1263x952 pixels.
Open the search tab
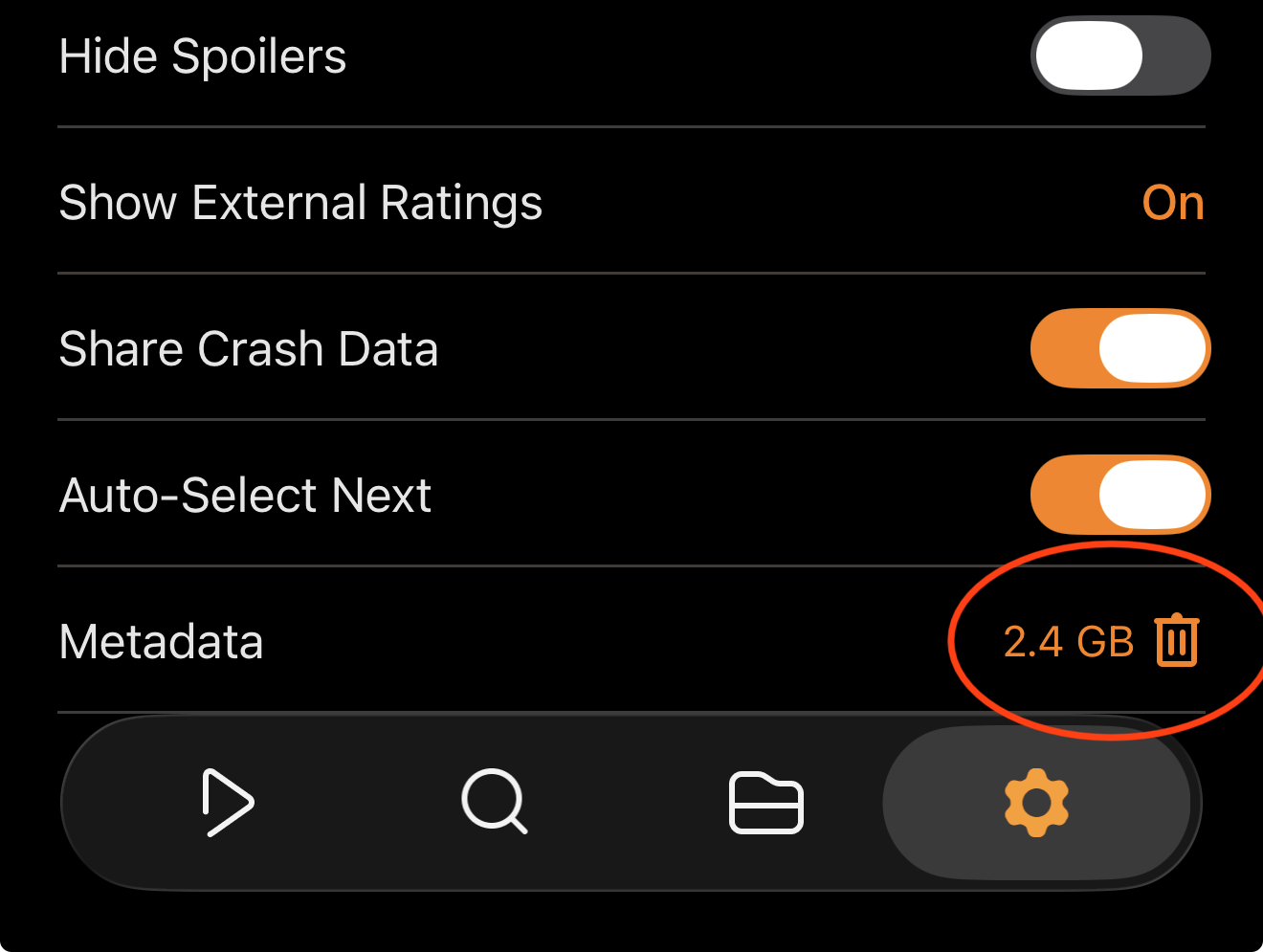tap(495, 802)
